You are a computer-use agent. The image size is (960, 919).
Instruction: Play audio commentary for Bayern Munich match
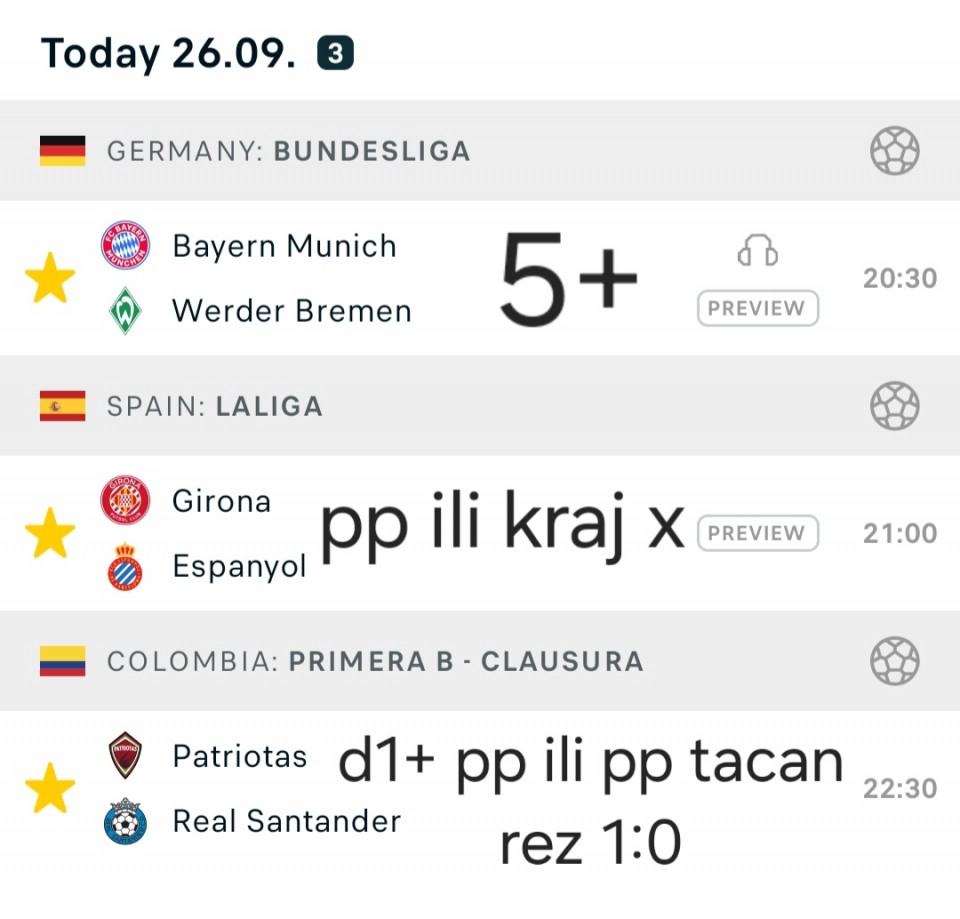(757, 253)
